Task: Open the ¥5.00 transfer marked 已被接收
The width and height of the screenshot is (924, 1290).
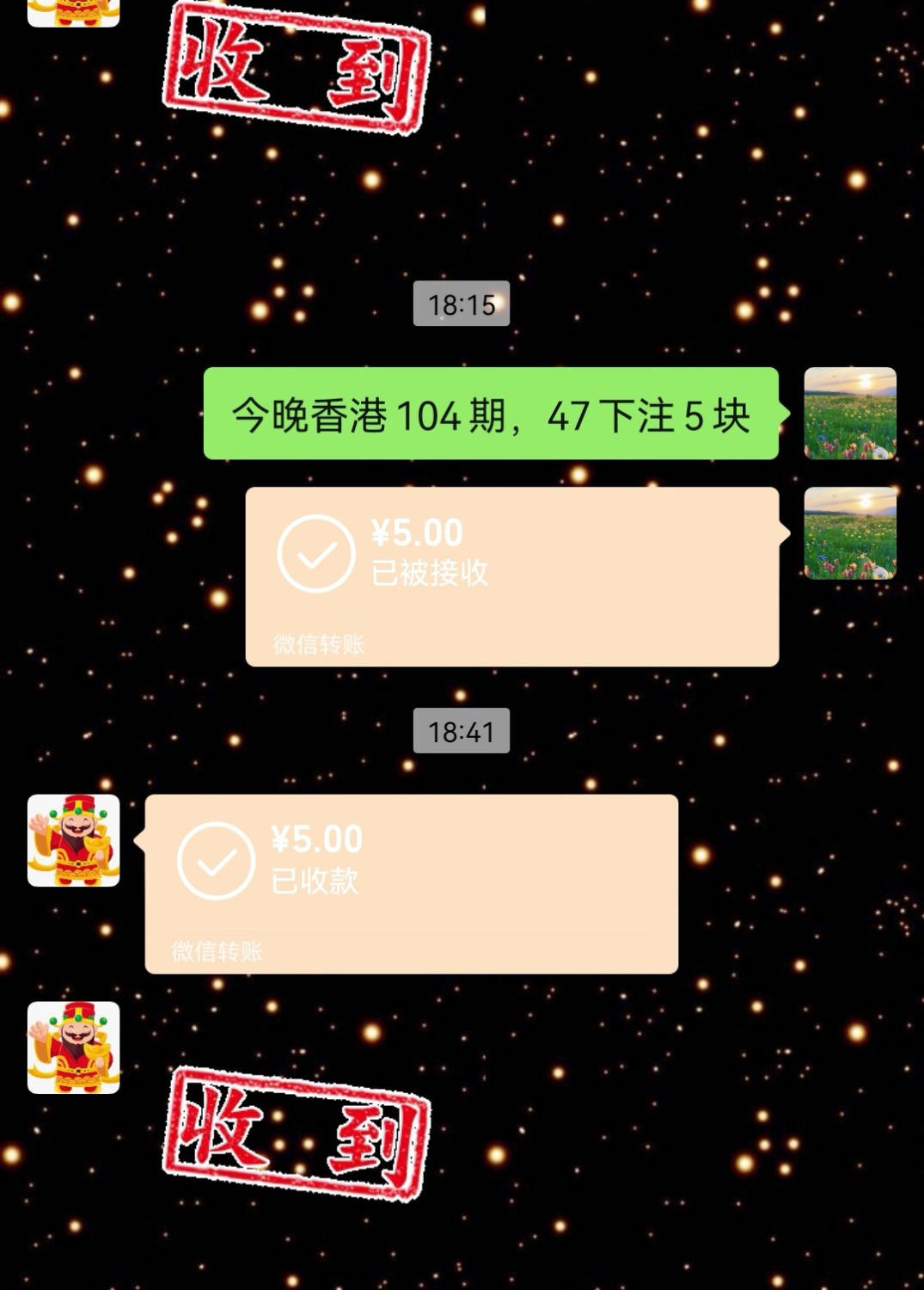Action: click(x=512, y=575)
